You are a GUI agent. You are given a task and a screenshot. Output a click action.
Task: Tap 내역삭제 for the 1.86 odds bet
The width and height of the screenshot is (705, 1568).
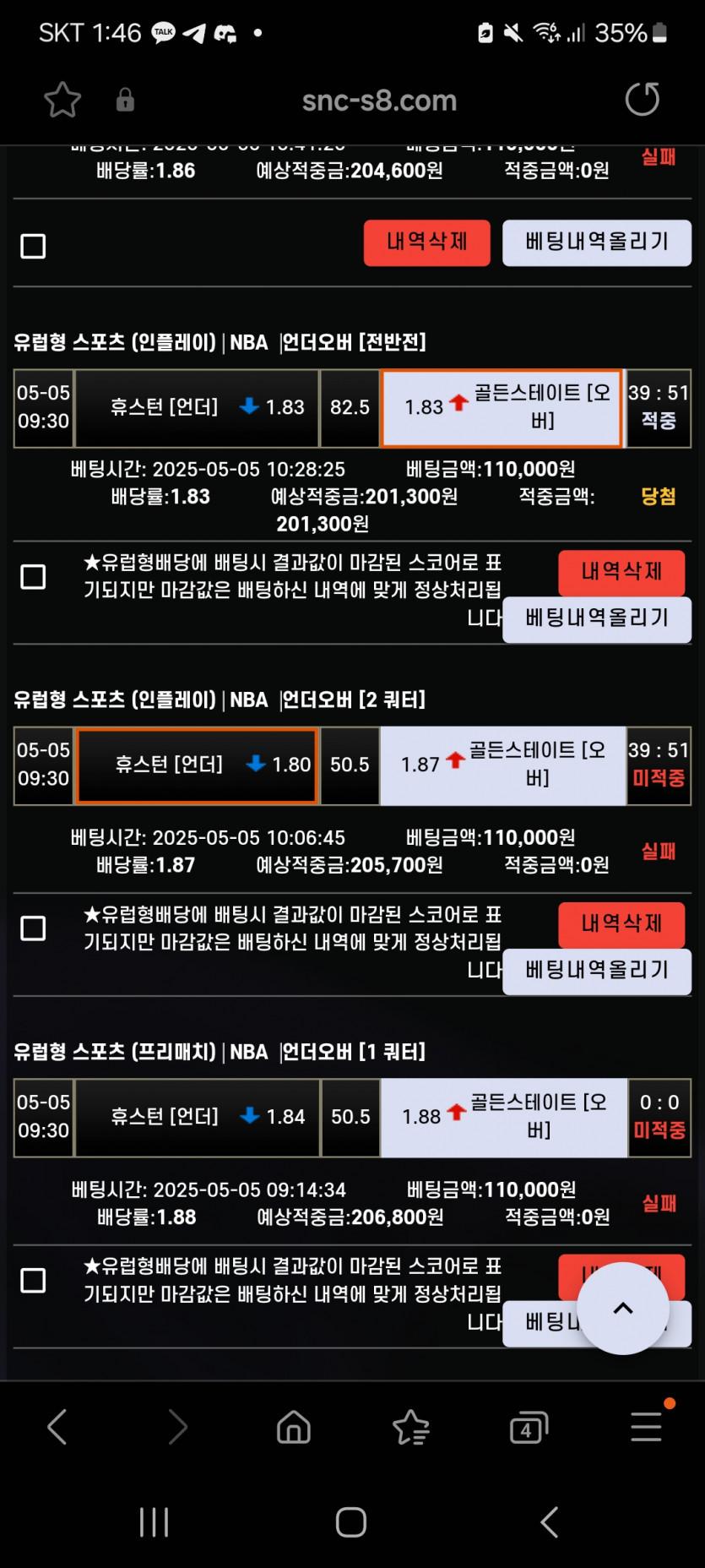coord(426,242)
